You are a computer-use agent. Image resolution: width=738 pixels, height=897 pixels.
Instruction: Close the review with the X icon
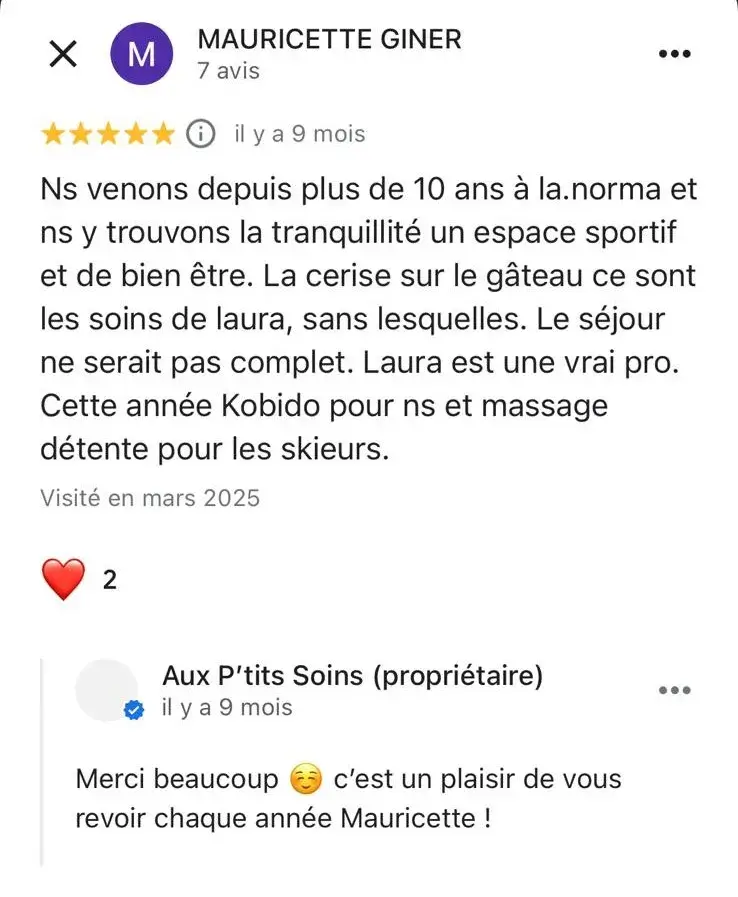tap(63, 54)
